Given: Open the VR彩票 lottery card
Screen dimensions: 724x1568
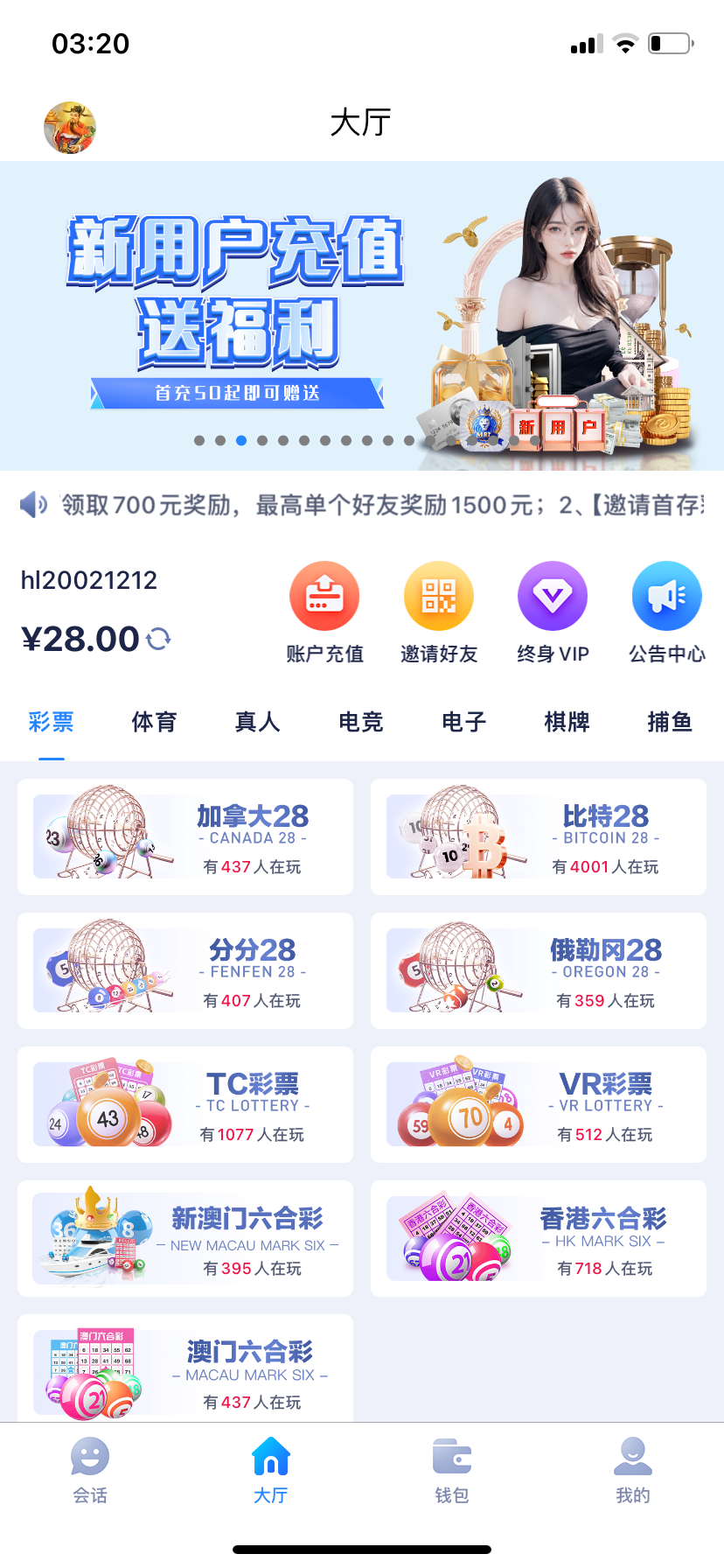Looking at the screenshot, I should tap(539, 1104).
